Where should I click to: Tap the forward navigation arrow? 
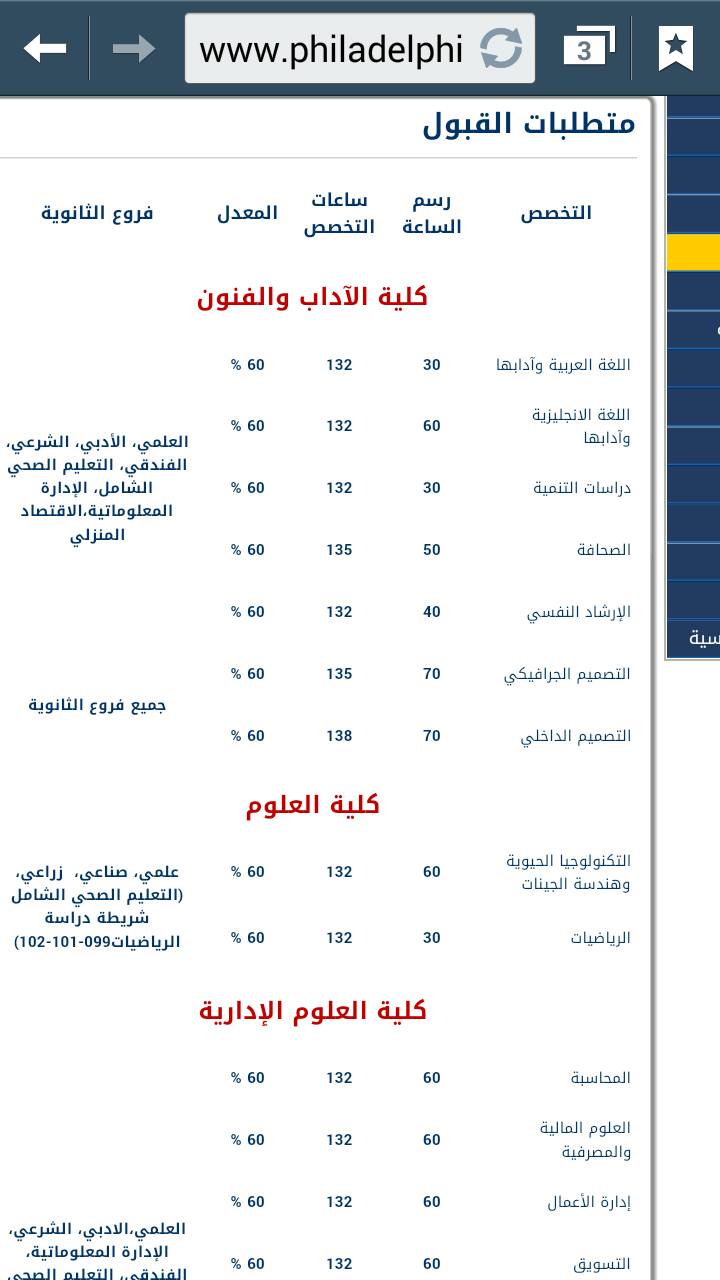(x=133, y=47)
